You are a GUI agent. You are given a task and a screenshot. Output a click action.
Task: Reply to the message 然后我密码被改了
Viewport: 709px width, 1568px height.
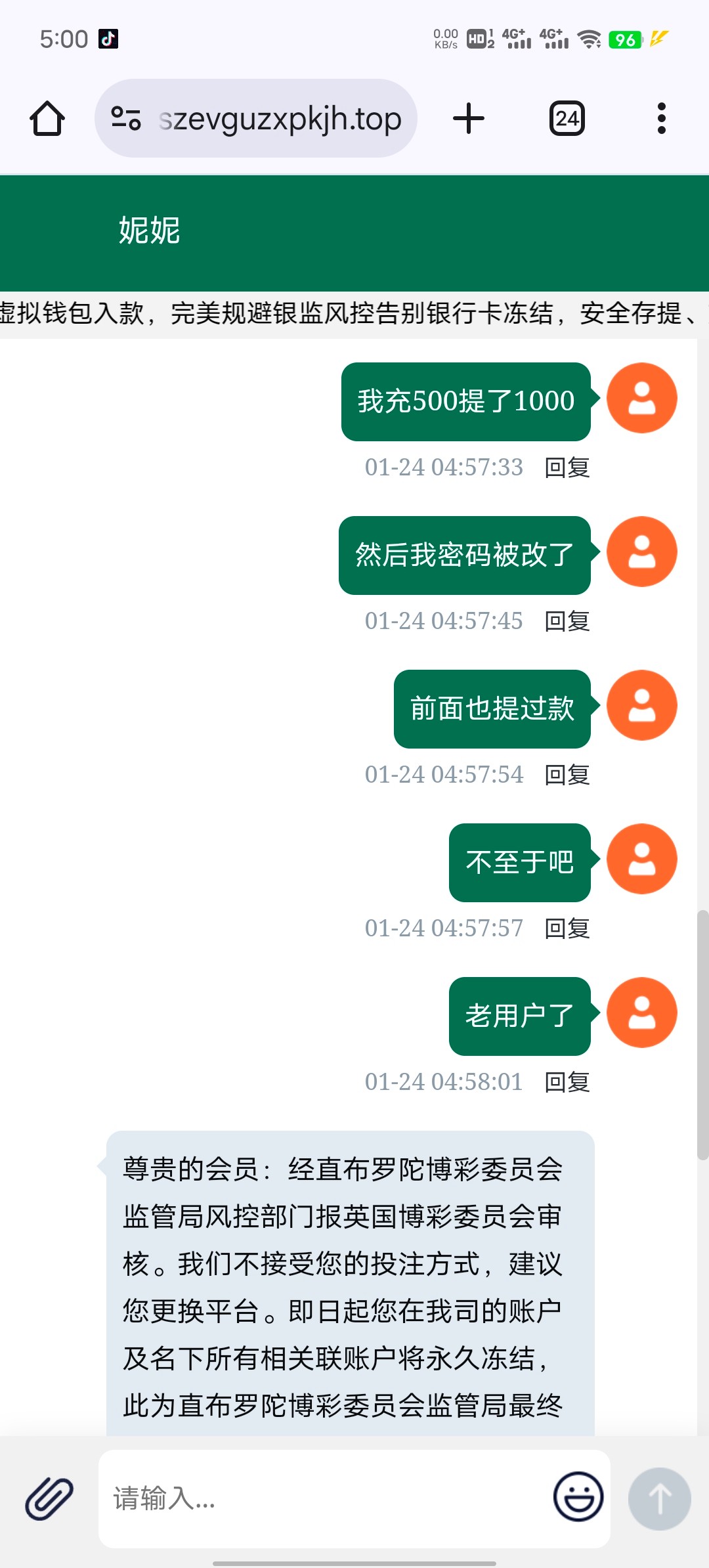(x=567, y=621)
